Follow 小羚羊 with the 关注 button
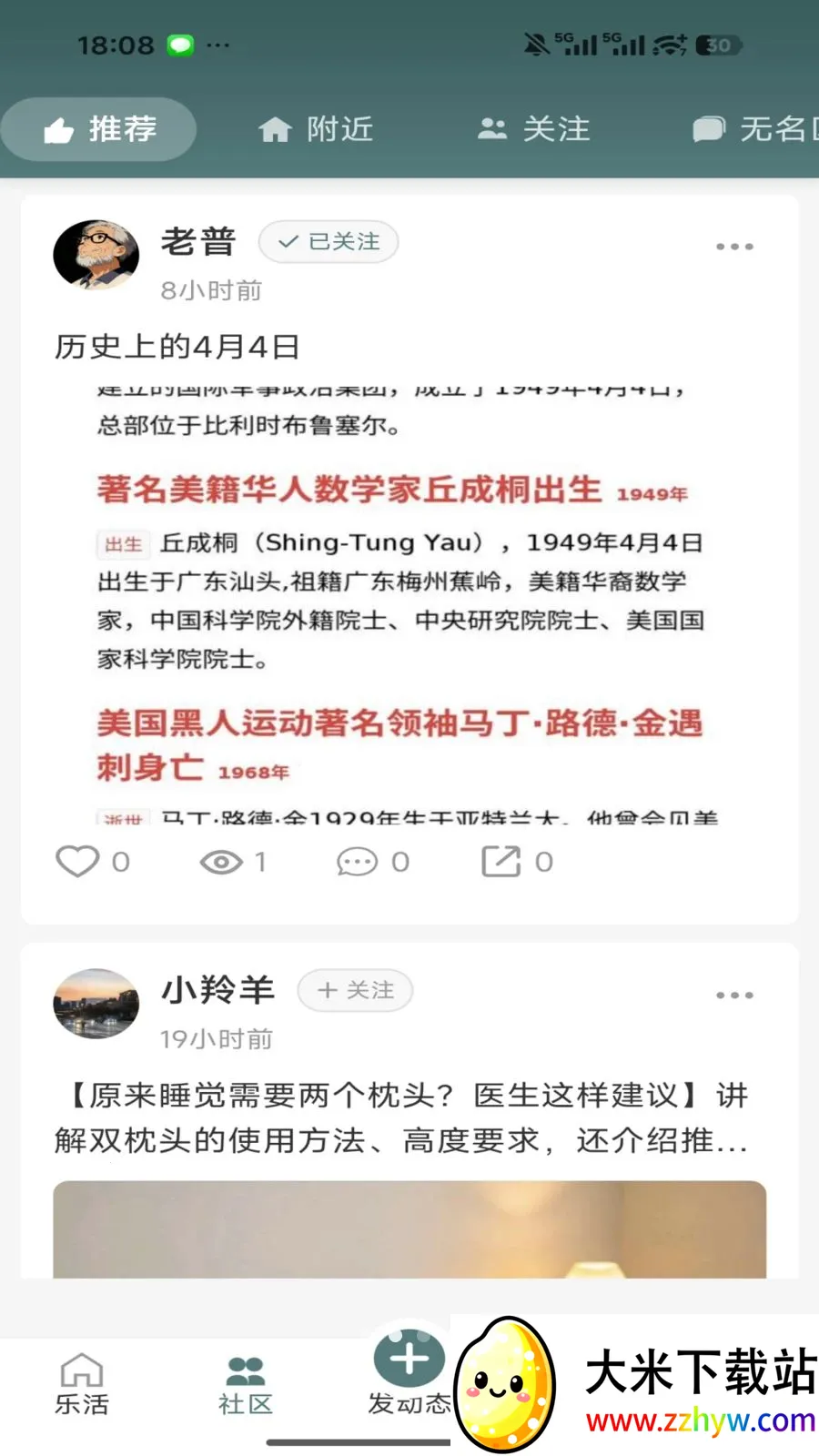 pyautogui.click(x=355, y=990)
